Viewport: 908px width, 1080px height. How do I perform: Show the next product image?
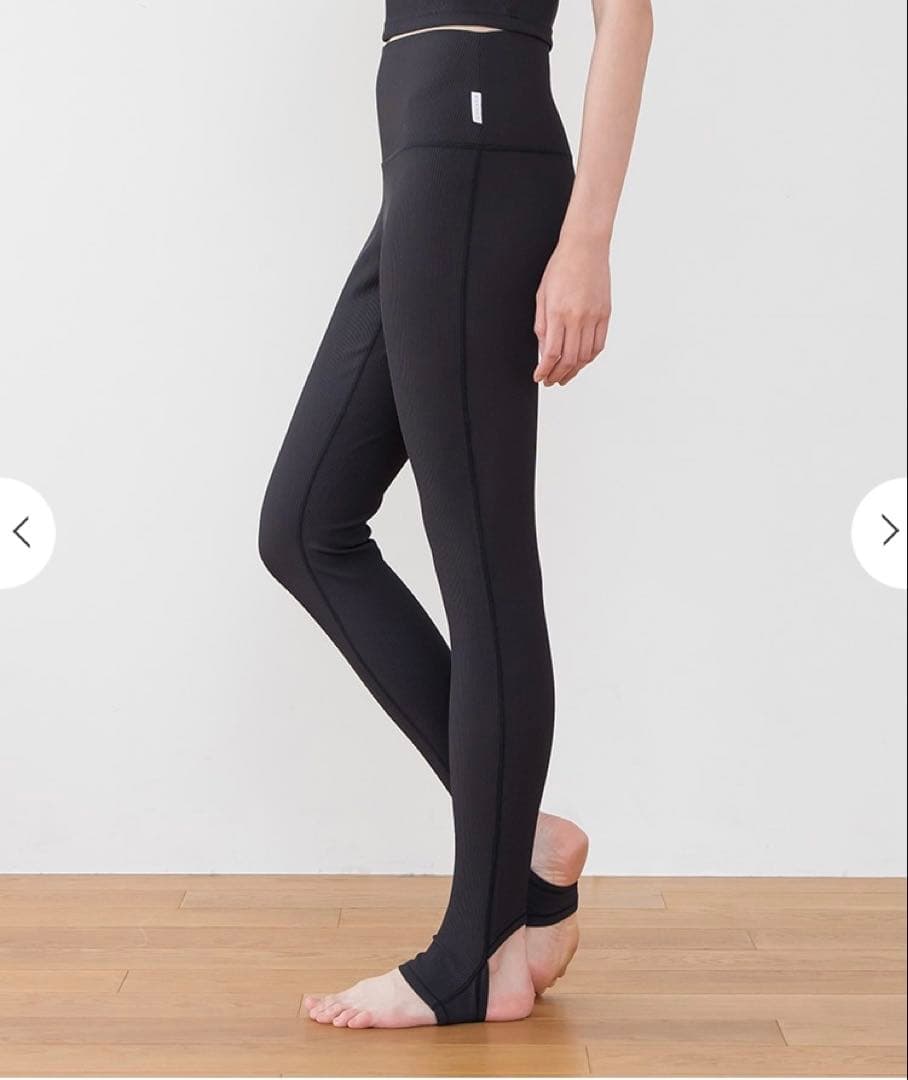click(887, 532)
